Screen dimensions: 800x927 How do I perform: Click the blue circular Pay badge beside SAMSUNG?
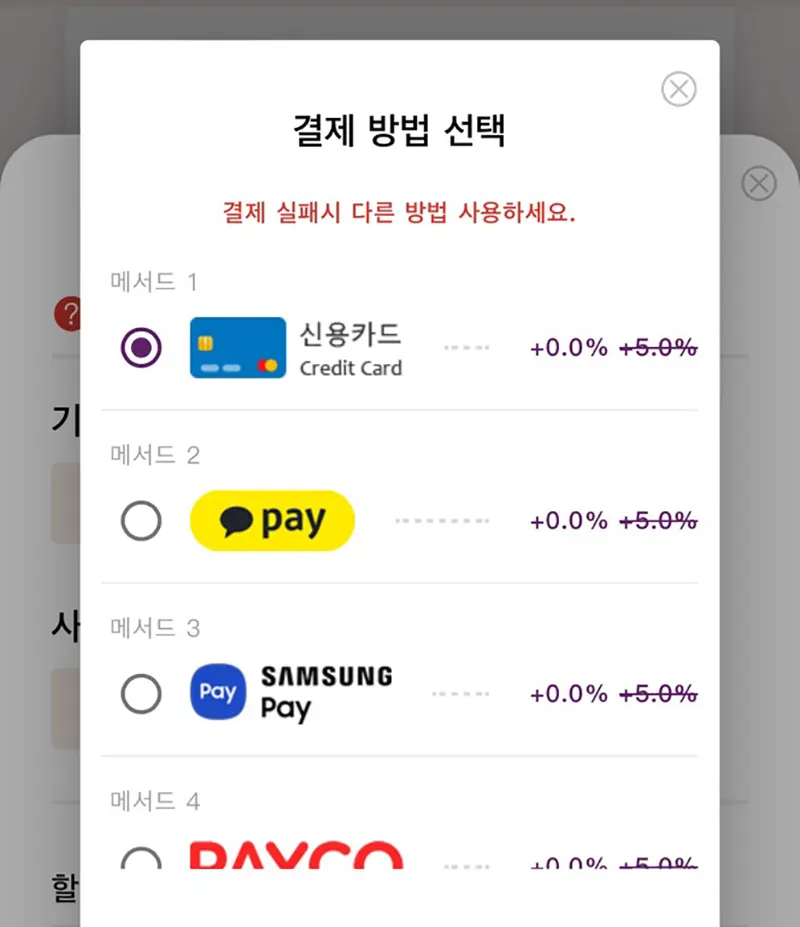[x=218, y=693]
